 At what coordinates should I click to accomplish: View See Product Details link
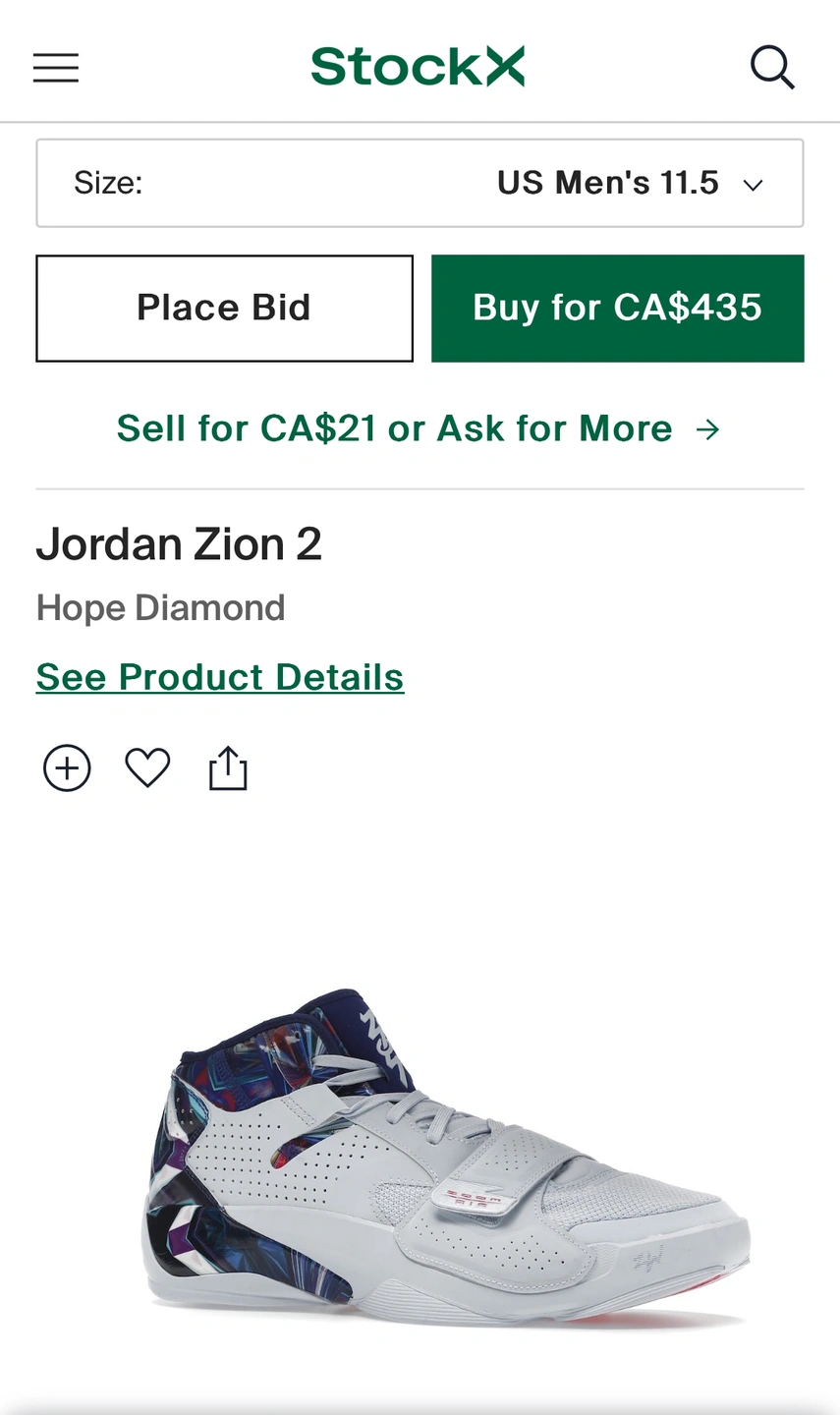coord(220,677)
